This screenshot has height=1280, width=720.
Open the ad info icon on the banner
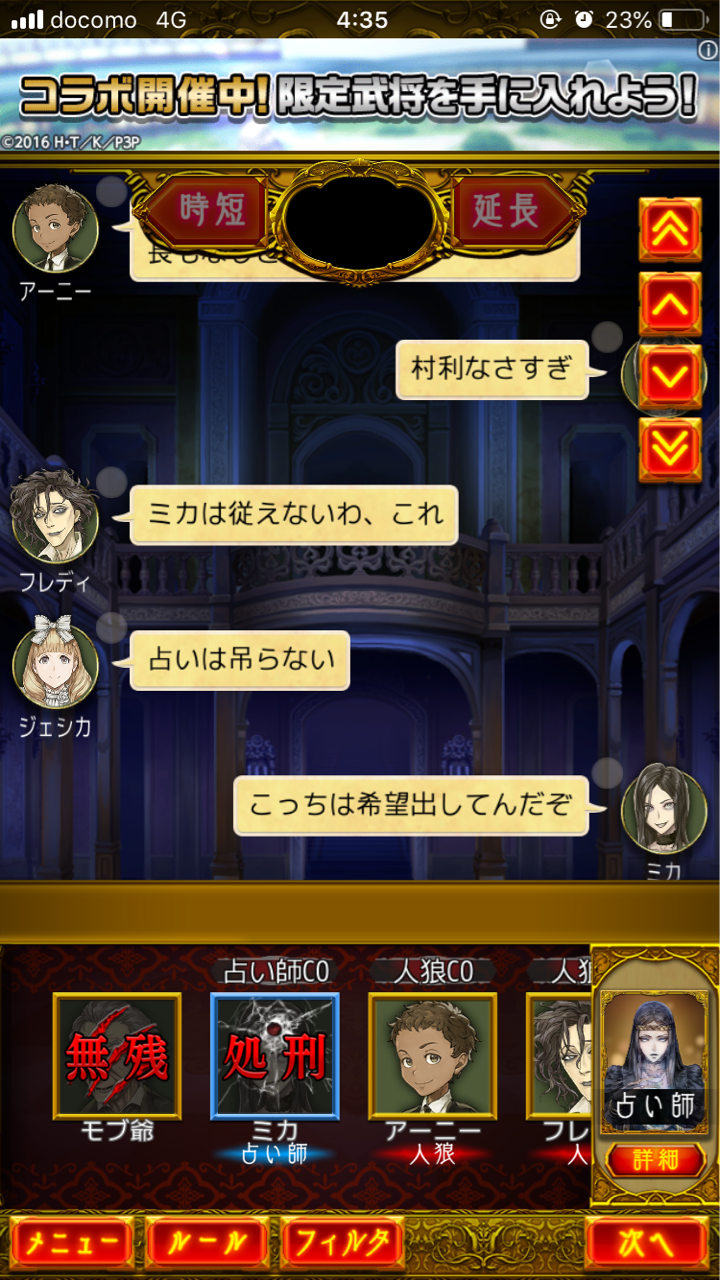pos(708,50)
